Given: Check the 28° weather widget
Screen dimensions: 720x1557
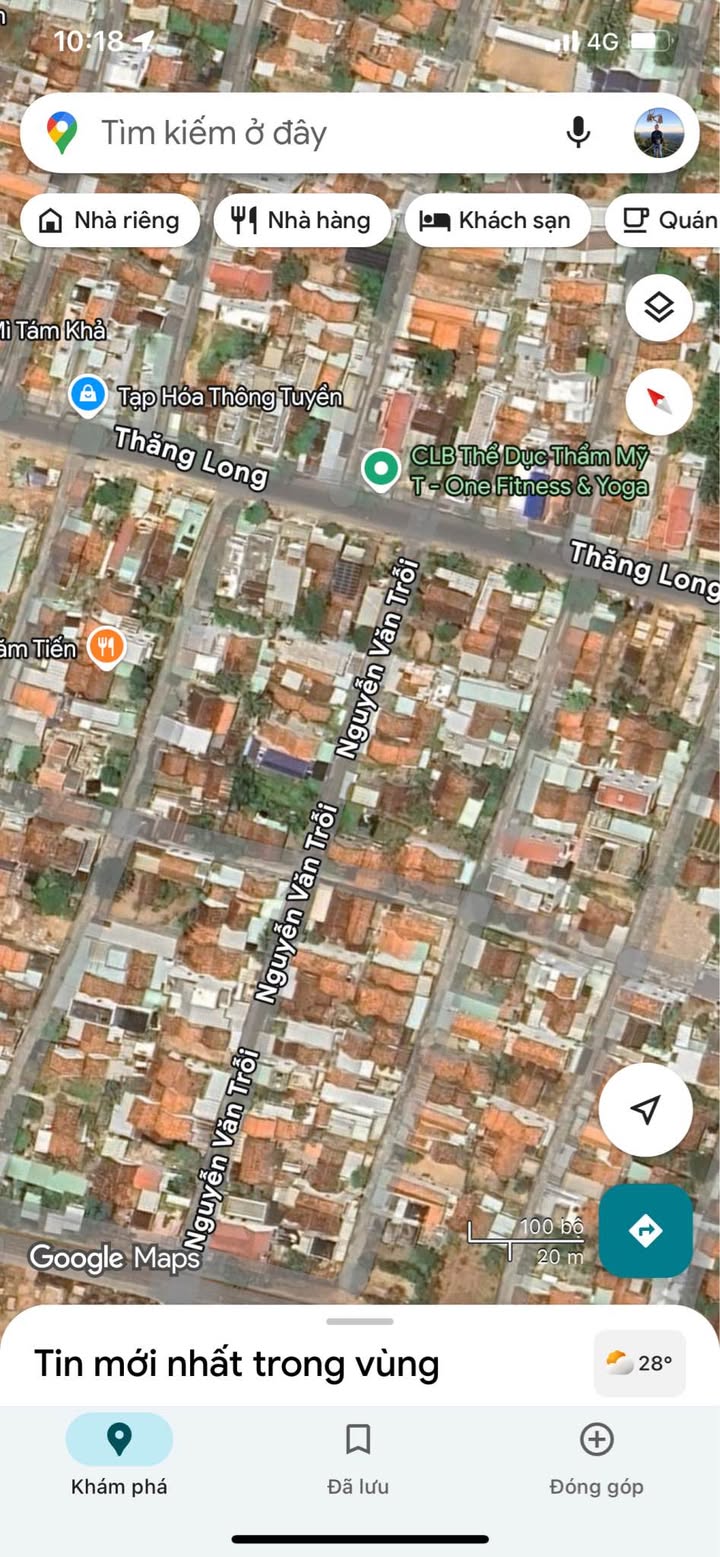Looking at the screenshot, I should pyautogui.click(x=640, y=1363).
